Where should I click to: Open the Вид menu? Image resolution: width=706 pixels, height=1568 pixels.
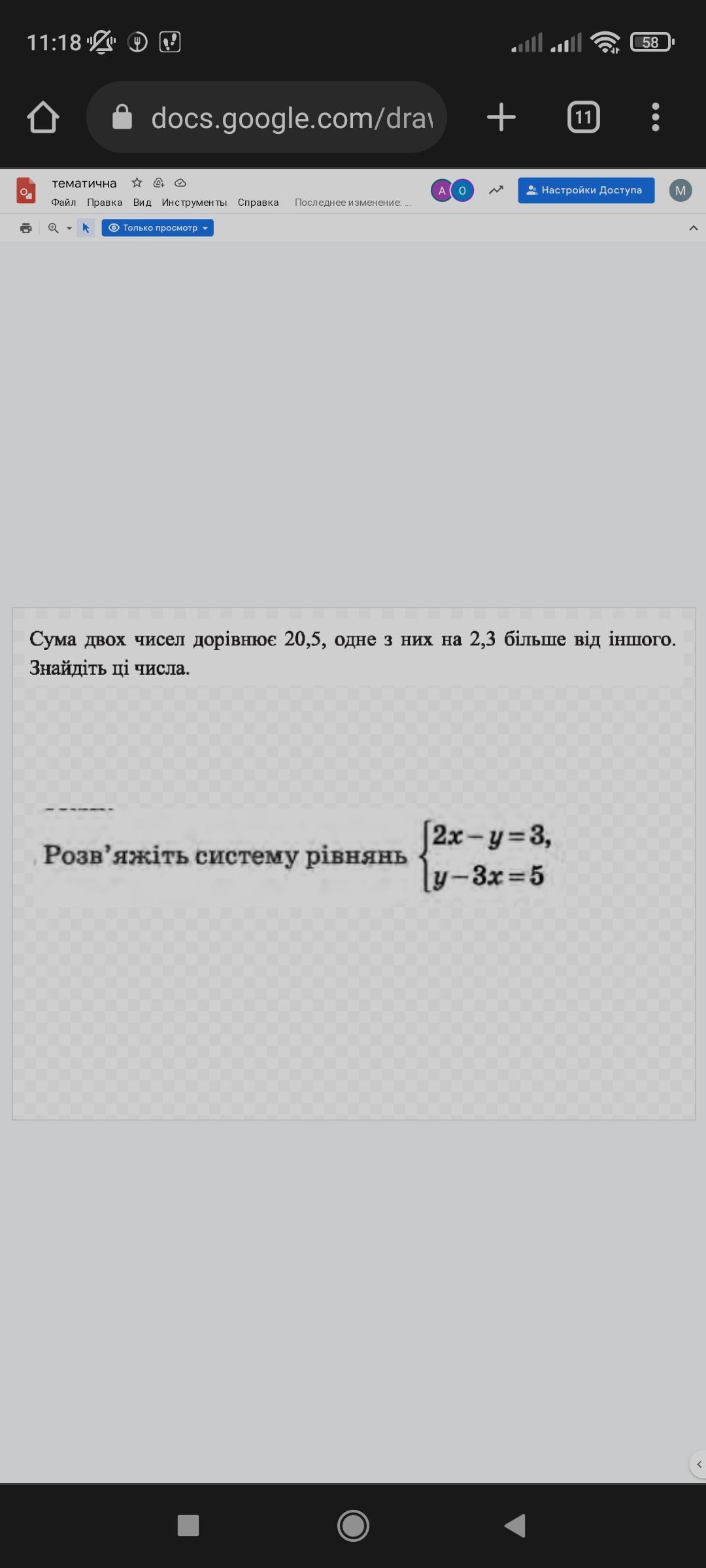(x=142, y=203)
